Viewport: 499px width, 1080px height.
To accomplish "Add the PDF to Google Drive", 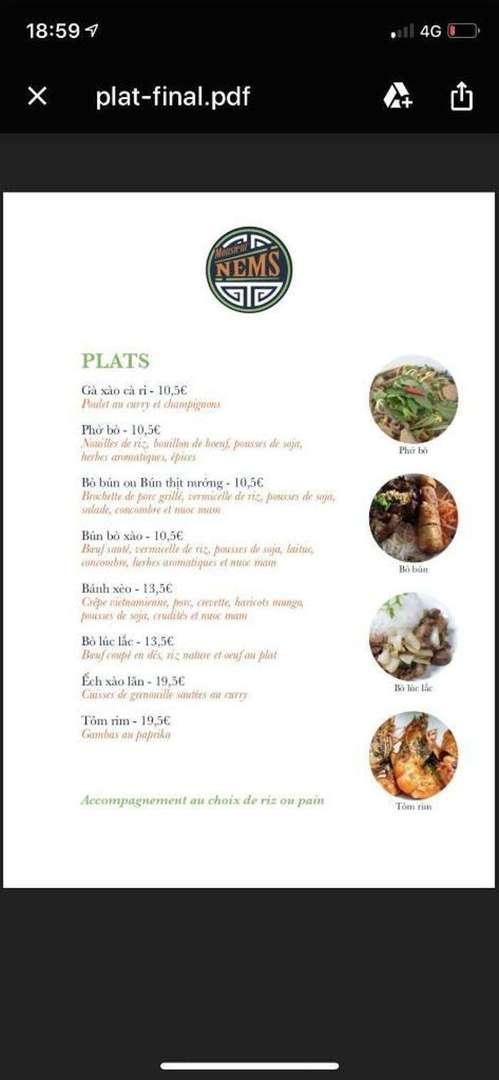I will (398, 96).
